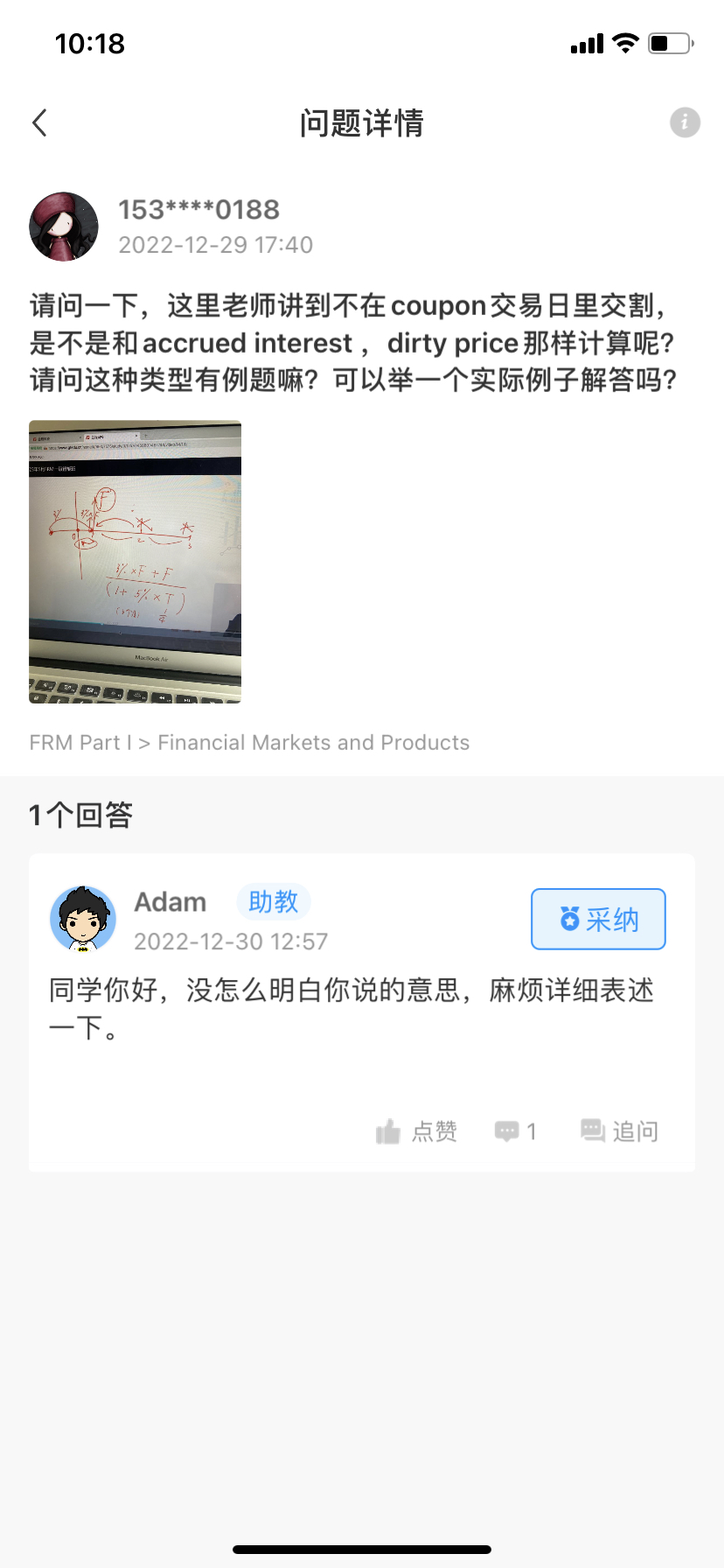
Task: Open asker 153****0188's avatar
Action: tap(64, 227)
